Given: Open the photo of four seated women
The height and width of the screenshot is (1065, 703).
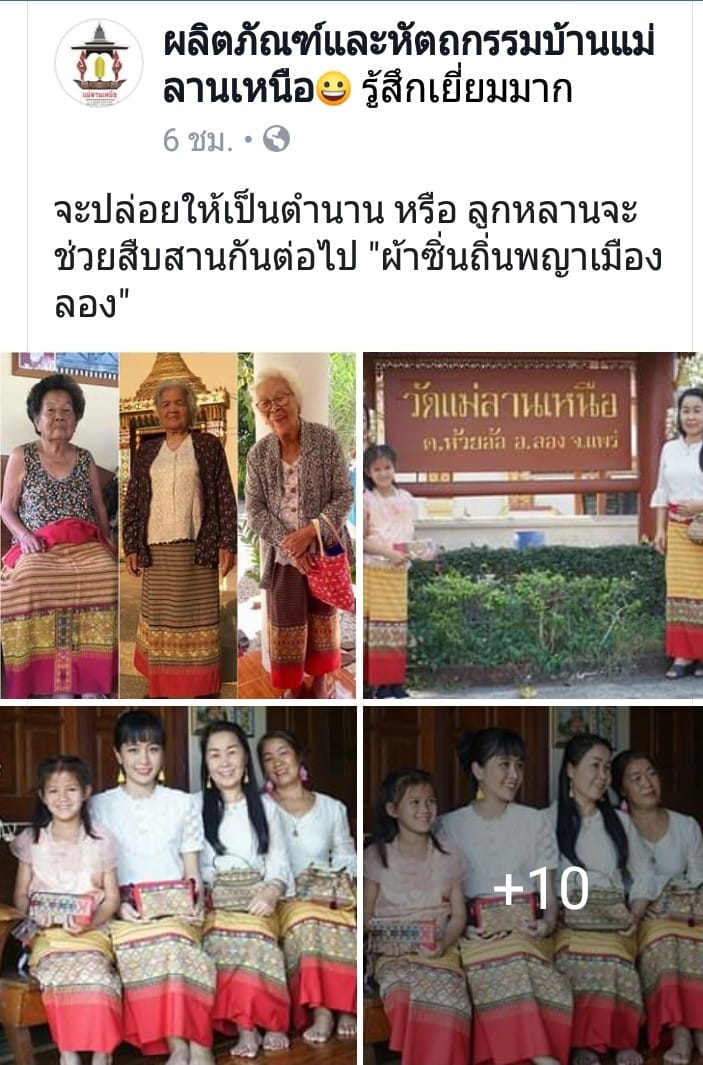Looking at the screenshot, I should pyautogui.click(x=178, y=885).
